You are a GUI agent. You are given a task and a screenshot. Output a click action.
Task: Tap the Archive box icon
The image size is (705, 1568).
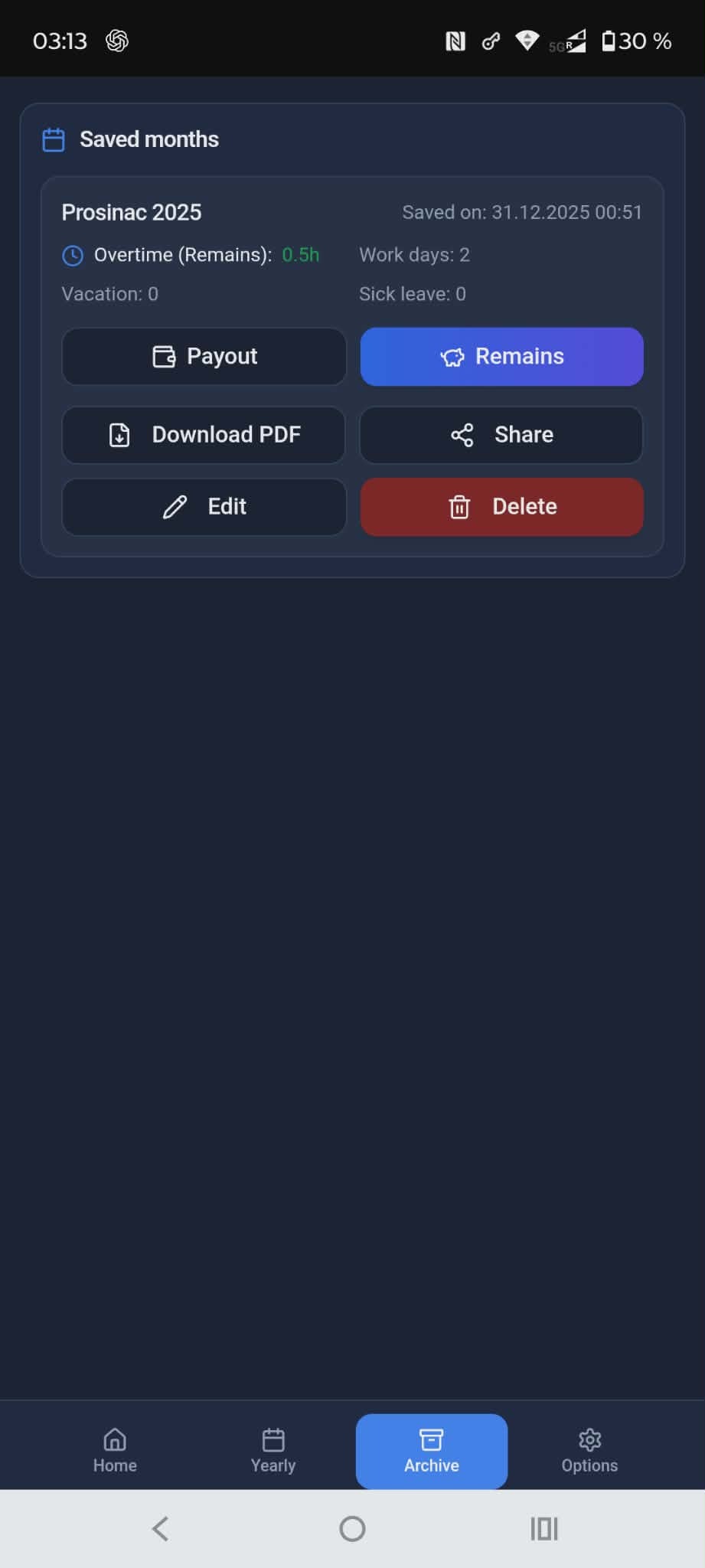click(431, 1440)
